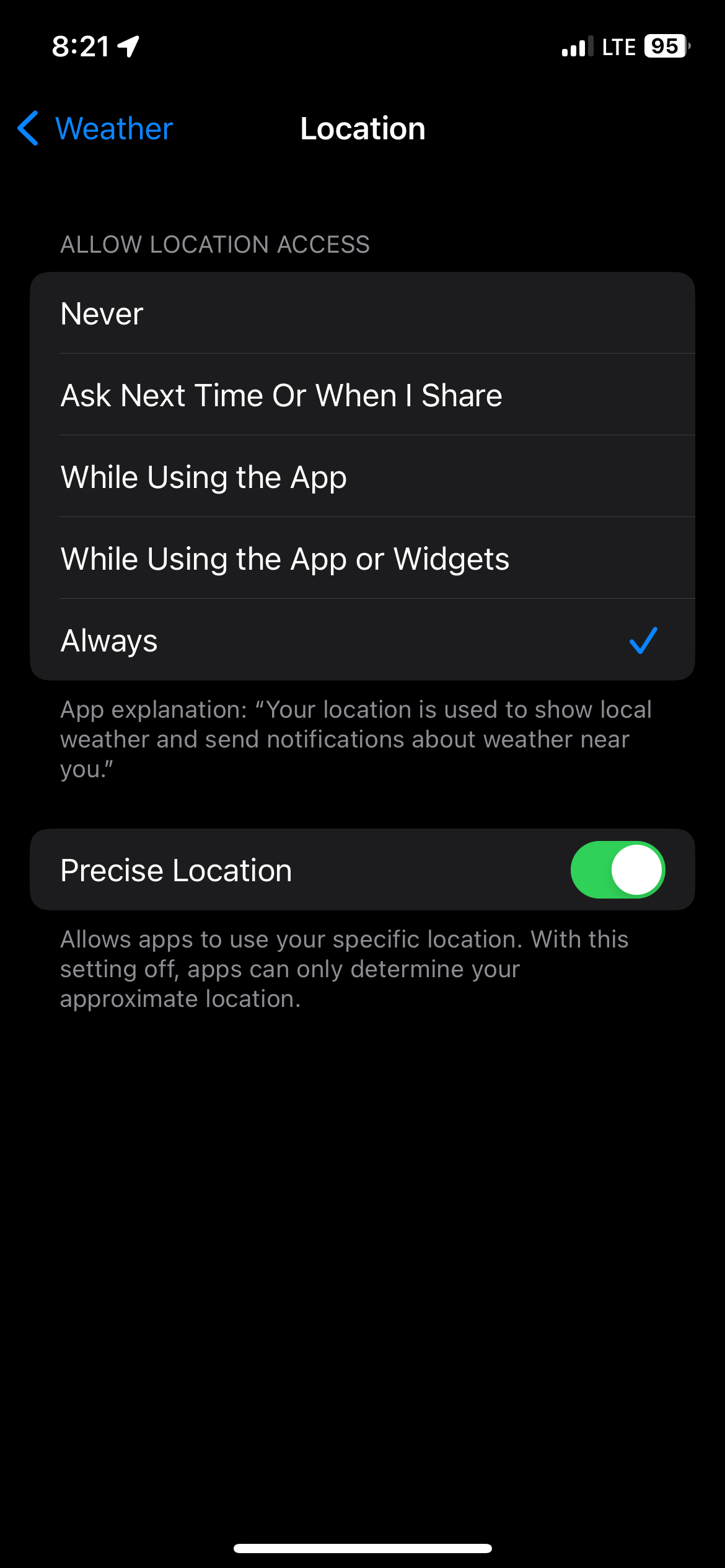Tap the ALLOW LOCATION ACCESS section header
Image resolution: width=725 pixels, height=1568 pixels.
pos(214,244)
